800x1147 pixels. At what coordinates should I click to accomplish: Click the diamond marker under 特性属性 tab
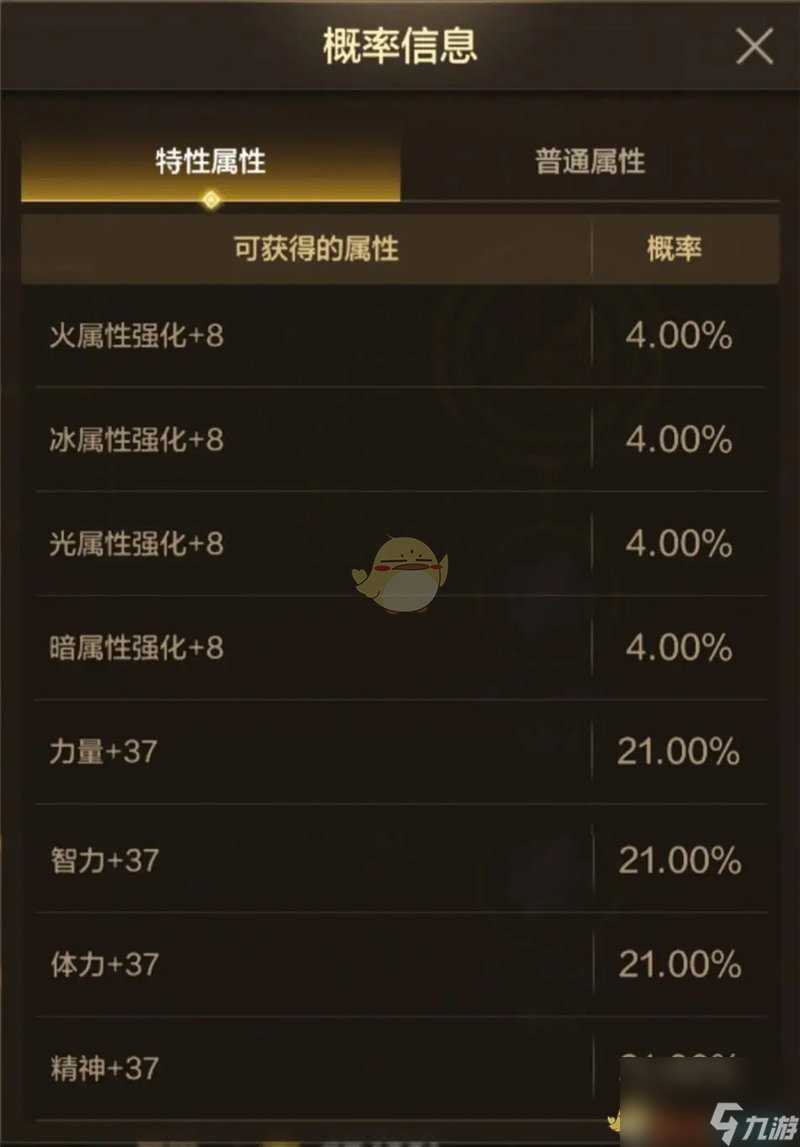click(x=210, y=200)
